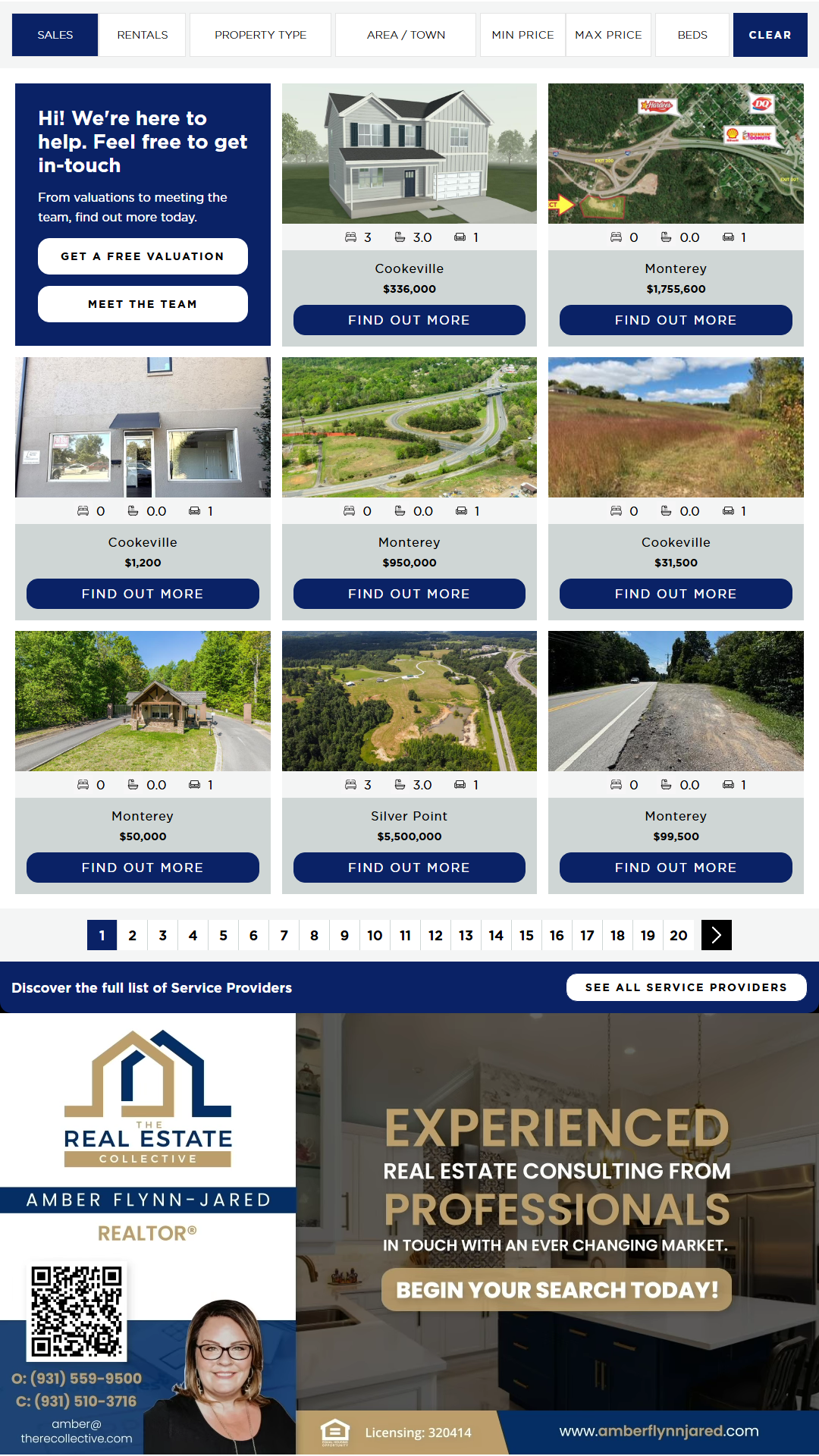Switch to the Rentals tab
Screen dimensions: 819x1456
(143, 35)
